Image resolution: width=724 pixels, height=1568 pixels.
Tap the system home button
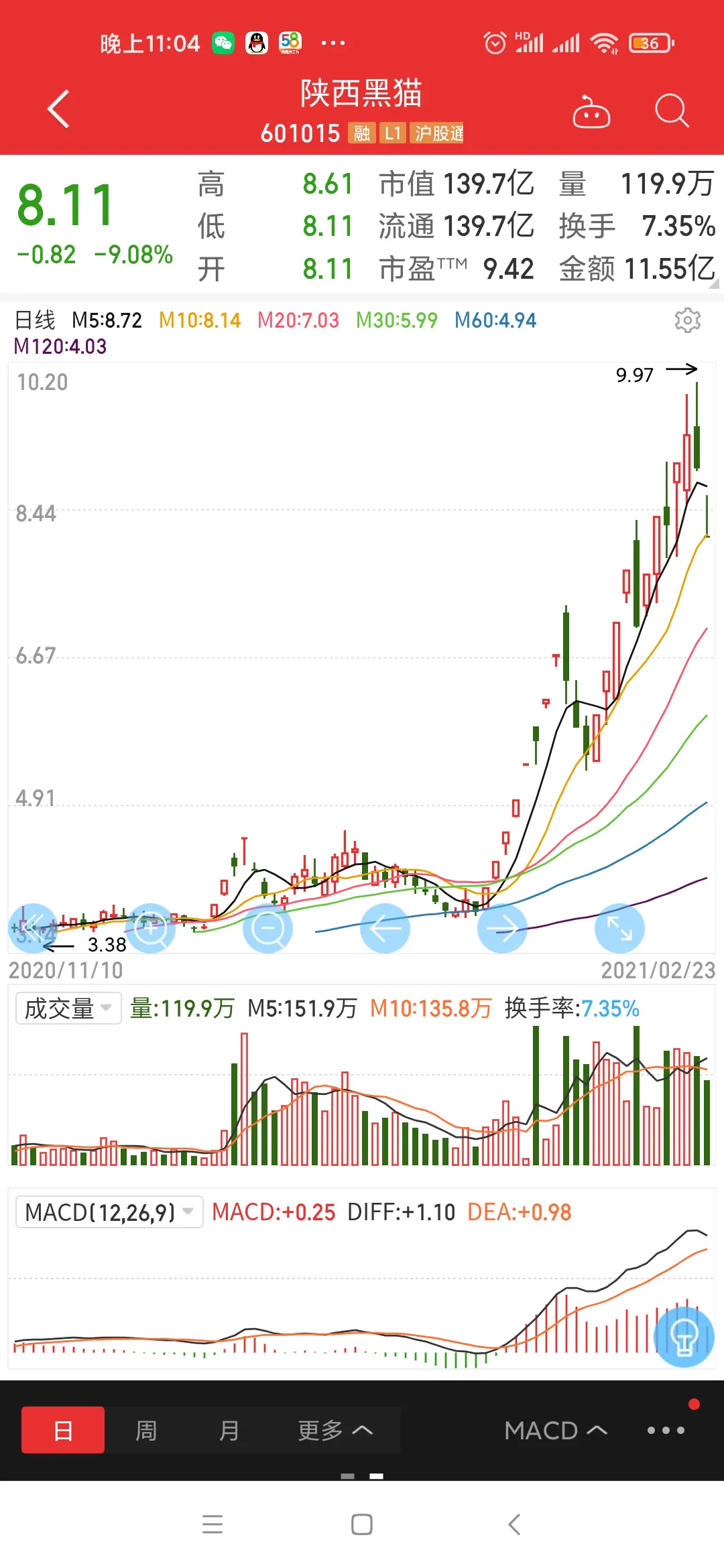[x=362, y=1524]
